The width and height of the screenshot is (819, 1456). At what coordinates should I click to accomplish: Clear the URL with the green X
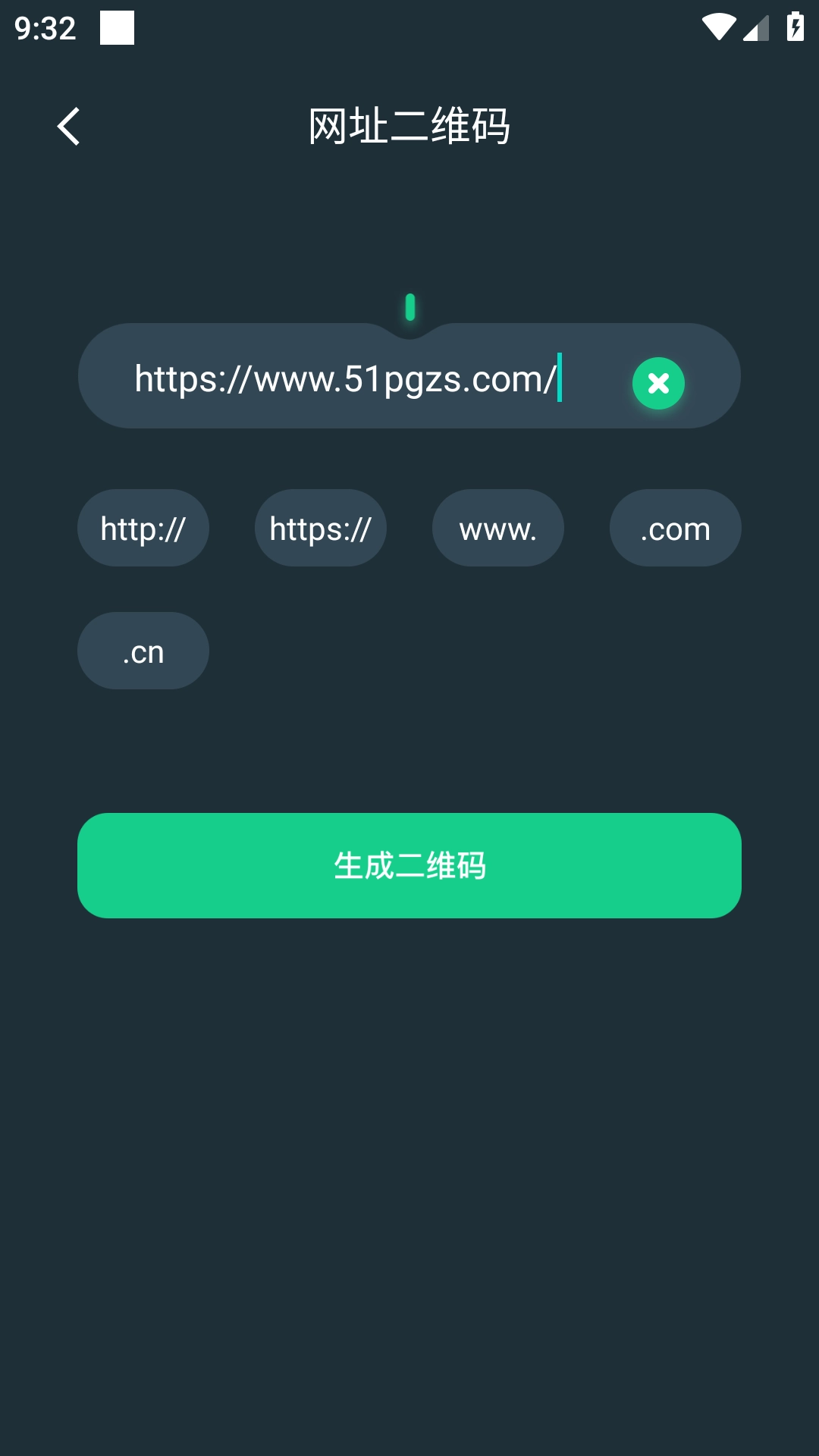pyautogui.click(x=658, y=383)
